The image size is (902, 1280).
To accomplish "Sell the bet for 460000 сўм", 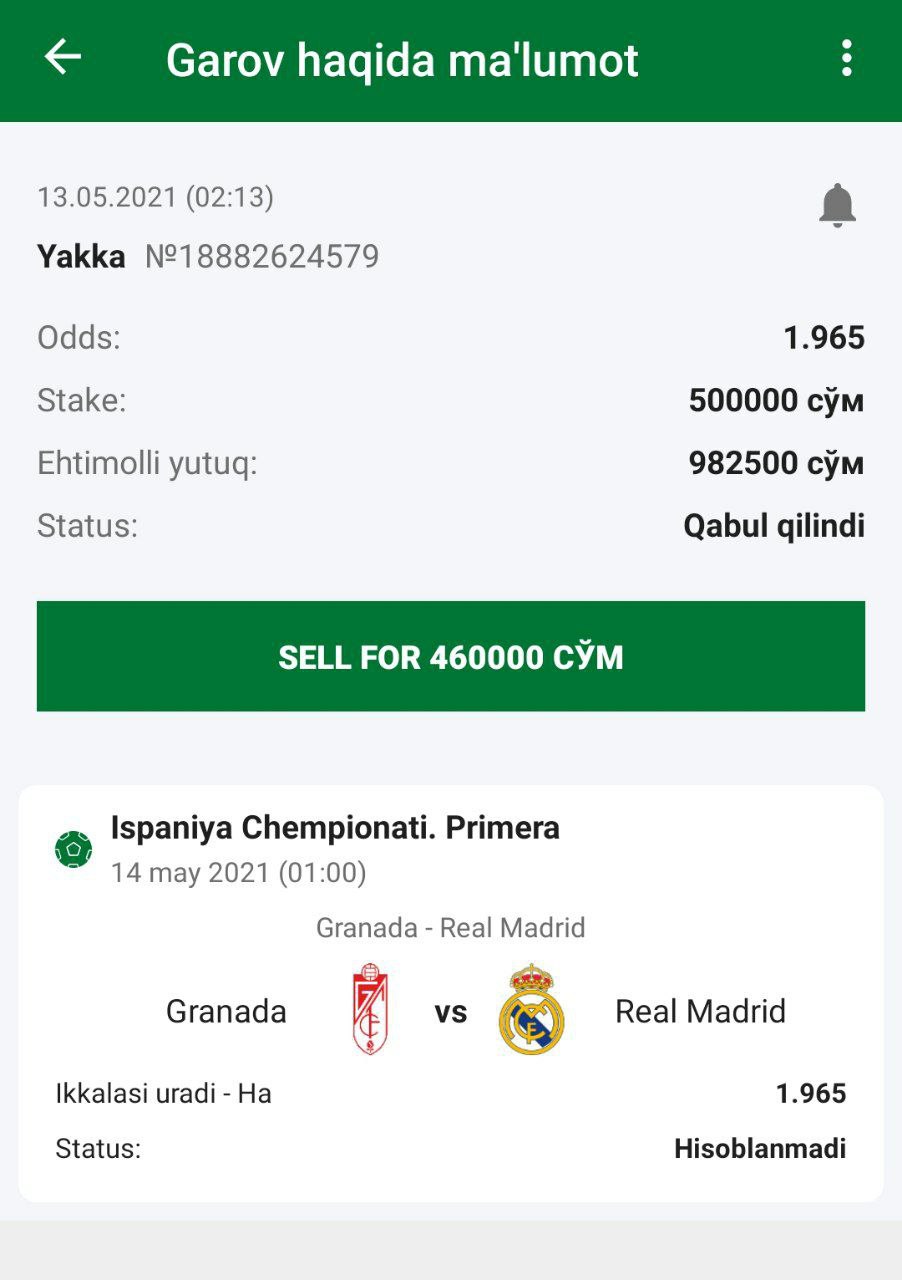I will [x=450, y=656].
